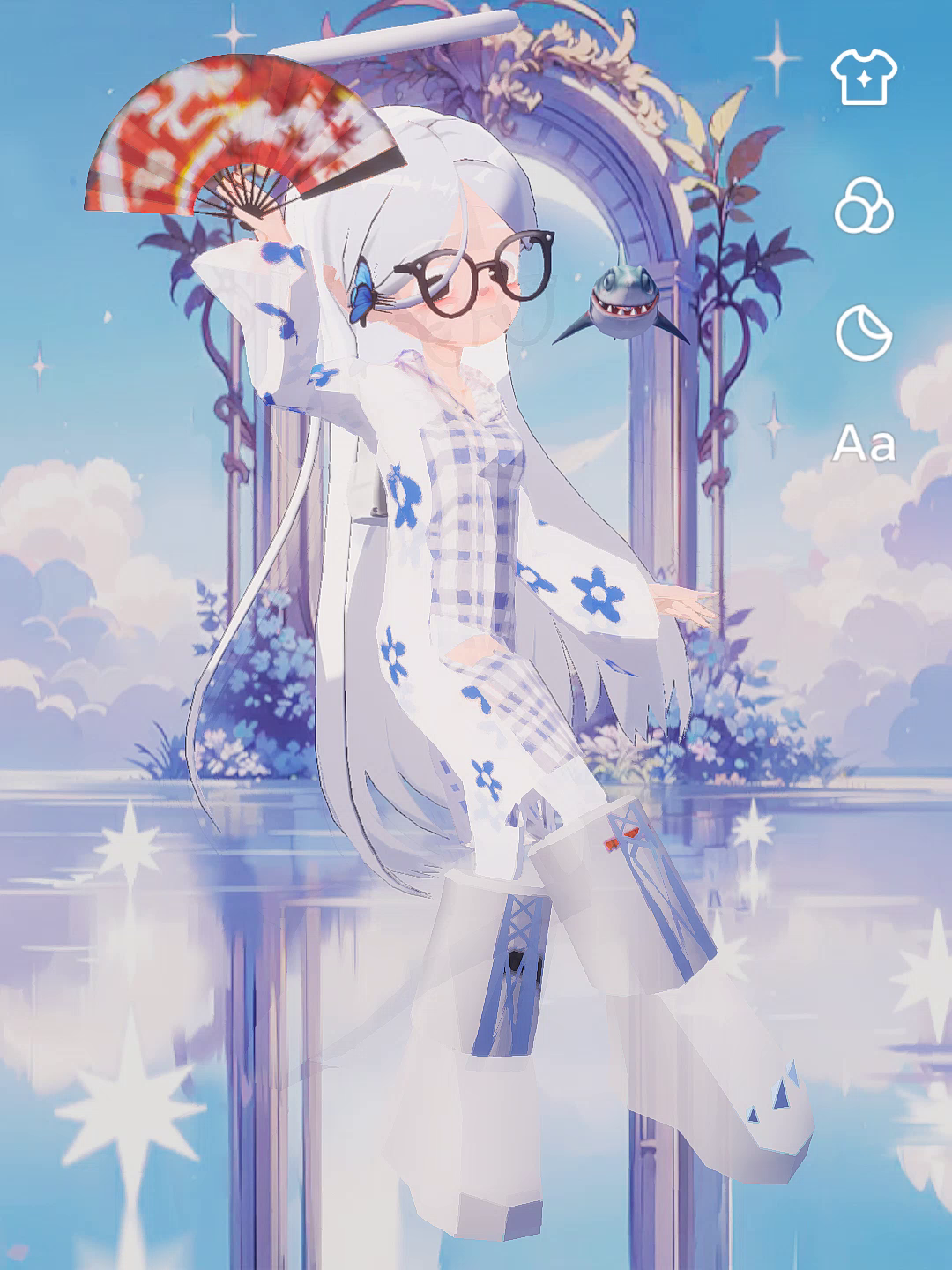
Task: Open the outfit shirt icon
Action: (864, 77)
